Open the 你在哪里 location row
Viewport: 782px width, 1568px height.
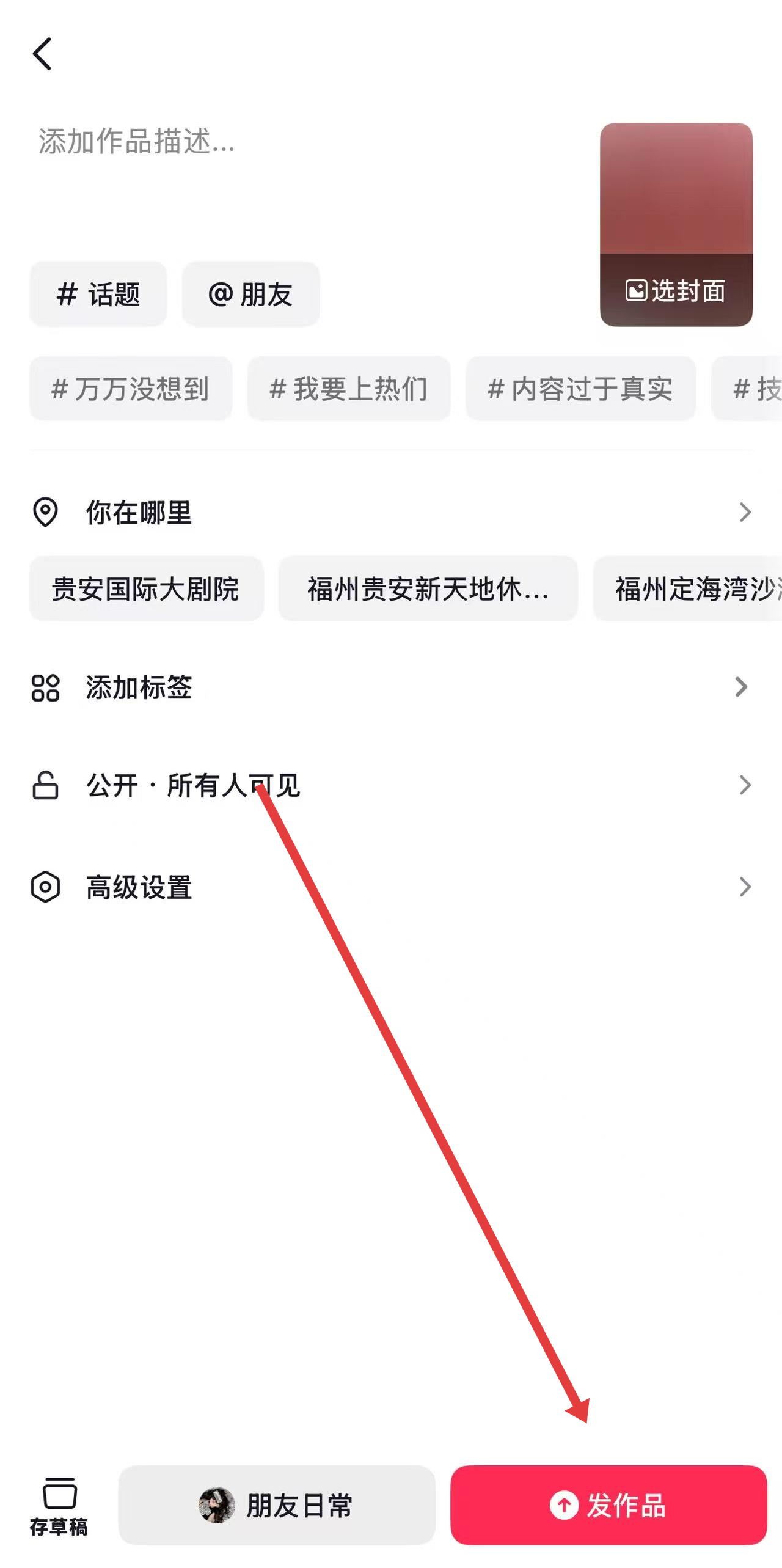coord(391,512)
